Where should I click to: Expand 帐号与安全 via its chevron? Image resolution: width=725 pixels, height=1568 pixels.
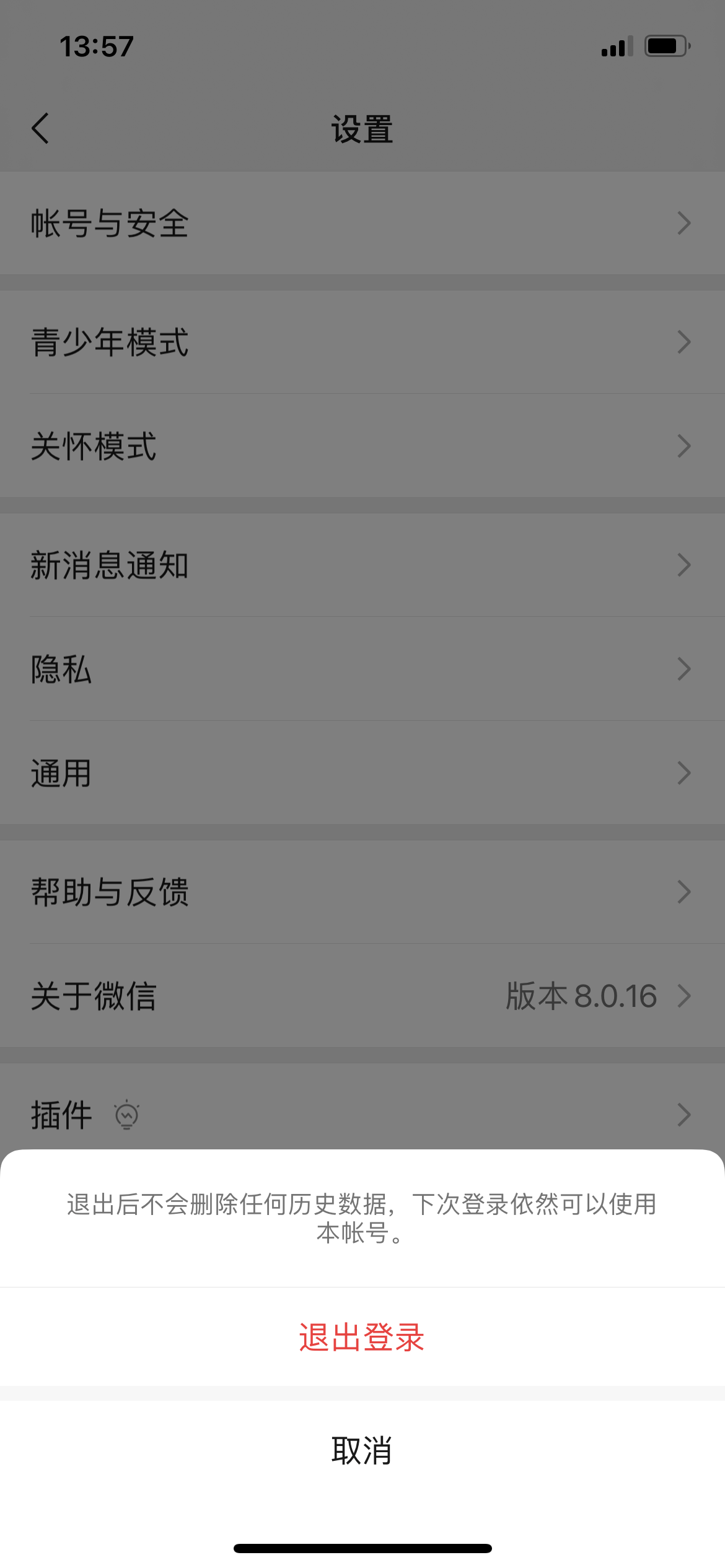683,224
